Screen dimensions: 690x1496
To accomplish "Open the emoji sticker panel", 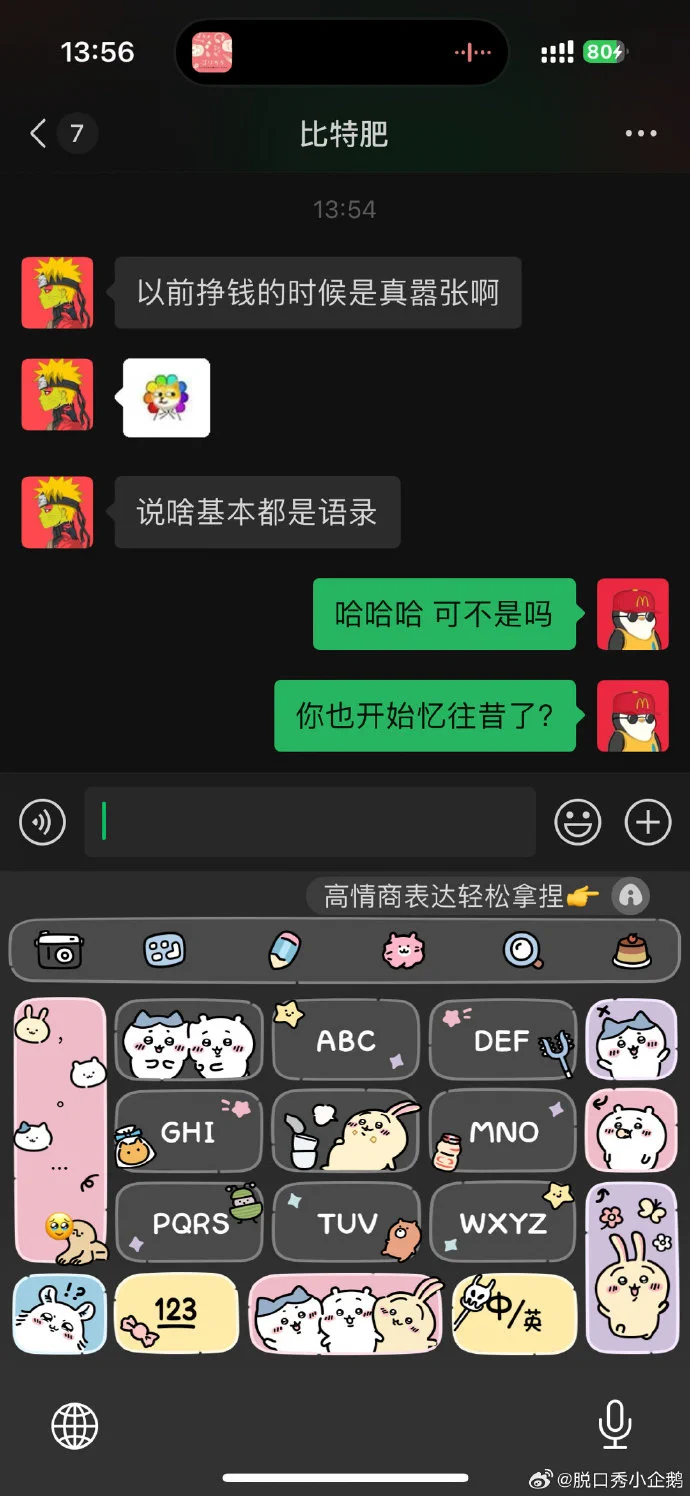I will click(578, 822).
